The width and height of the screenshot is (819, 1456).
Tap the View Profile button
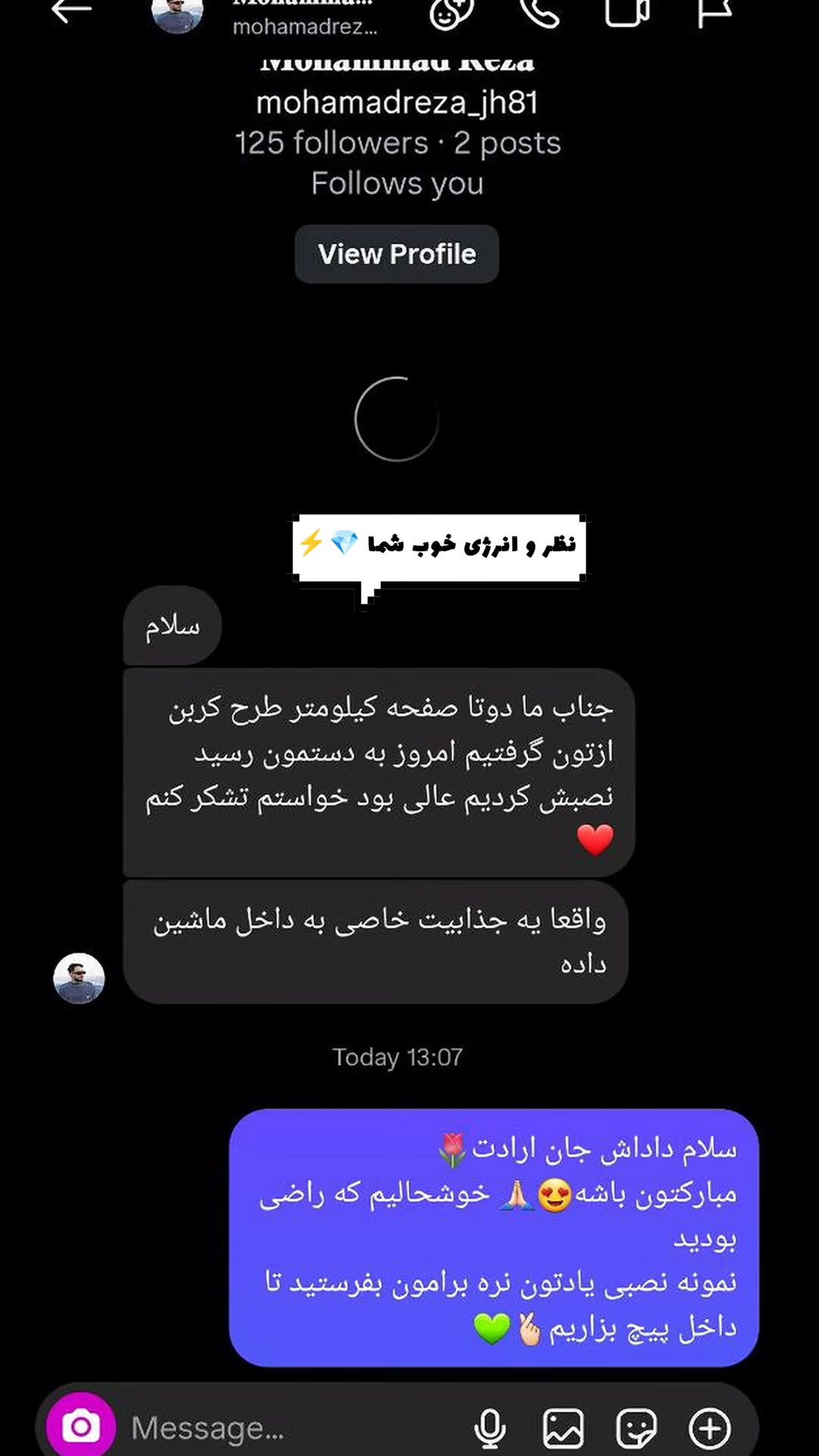coord(397,254)
